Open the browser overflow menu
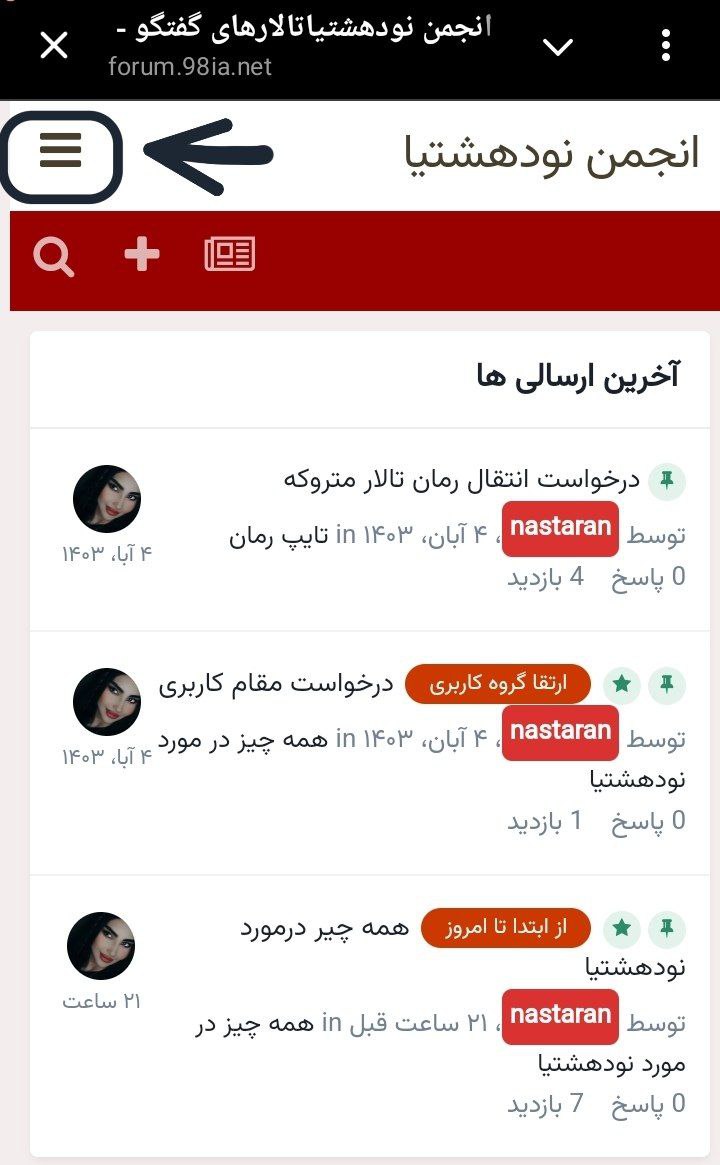The image size is (720, 1165). 666,45
